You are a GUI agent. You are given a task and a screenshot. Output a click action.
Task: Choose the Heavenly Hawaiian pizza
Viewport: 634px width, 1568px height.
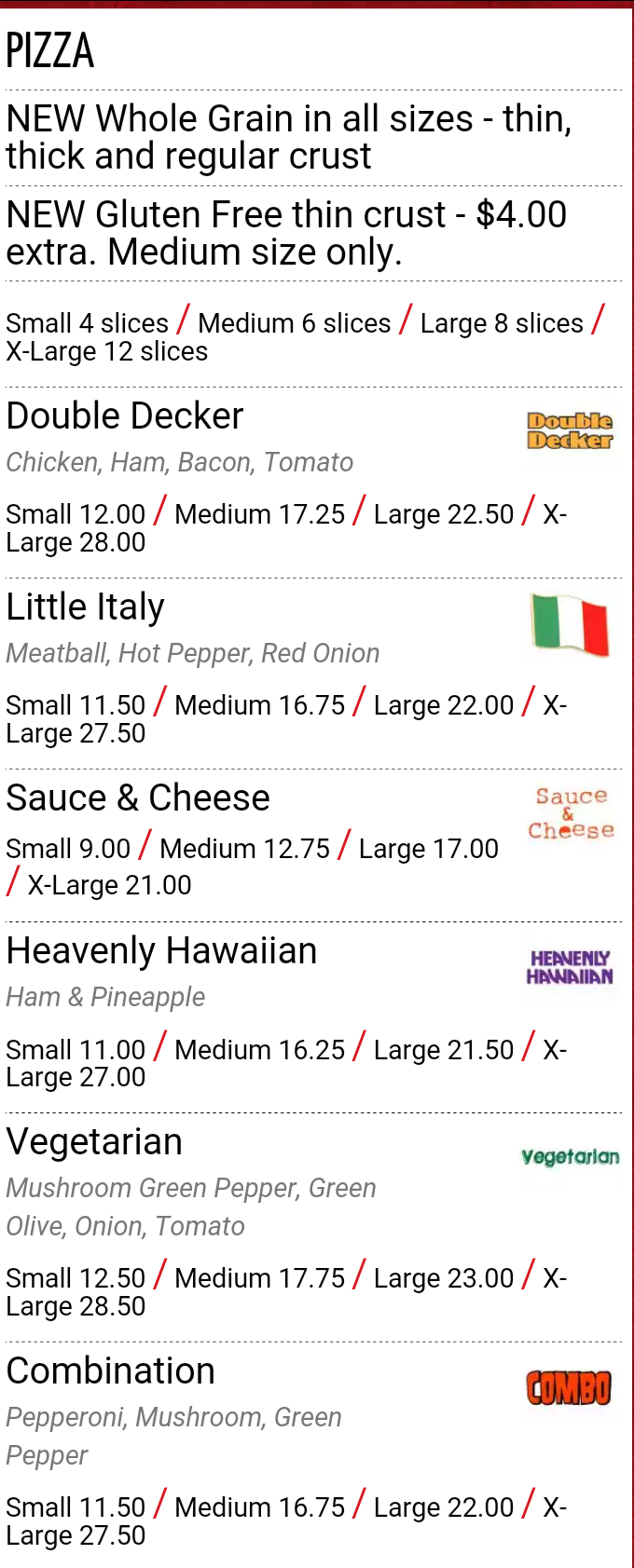[x=161, y=951]
